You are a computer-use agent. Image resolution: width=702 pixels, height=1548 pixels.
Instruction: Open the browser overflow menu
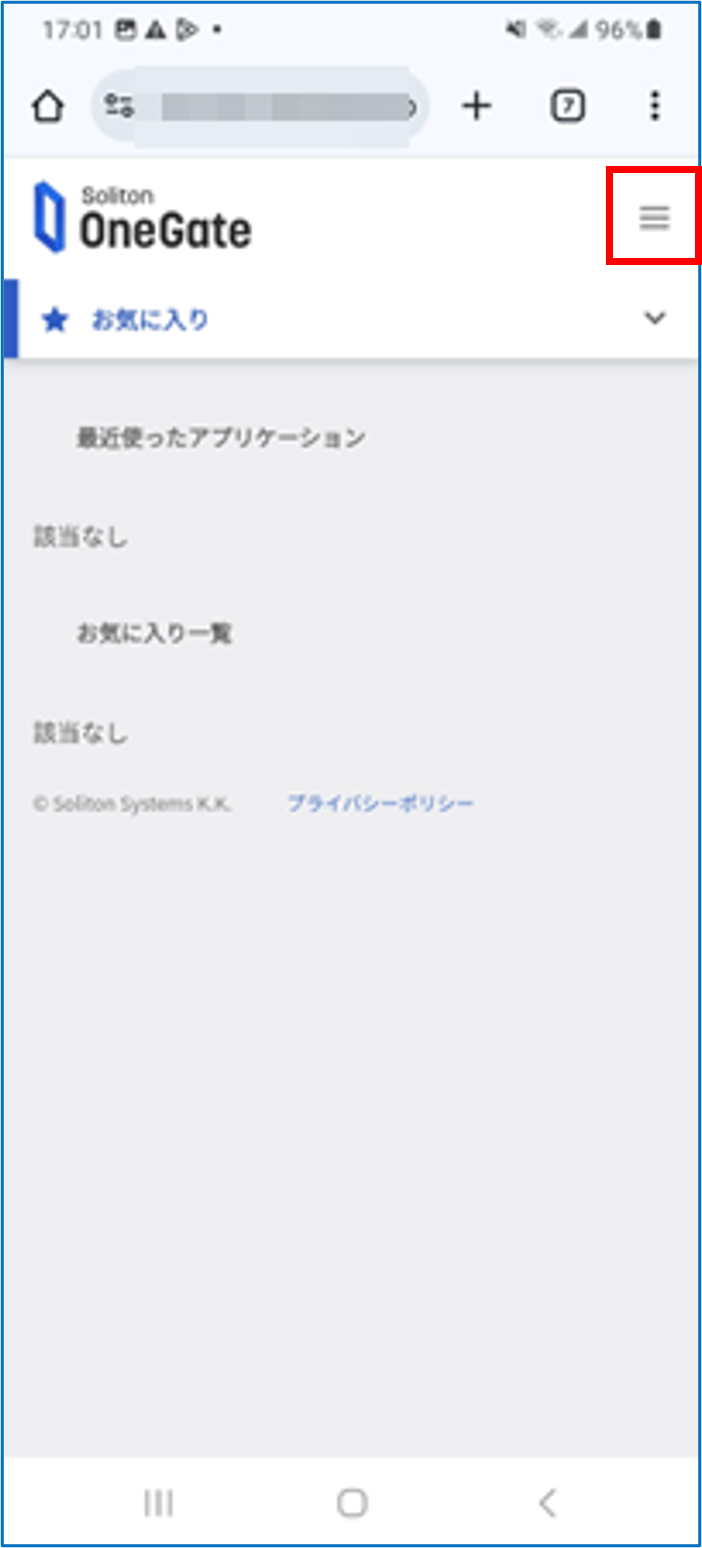654,106
